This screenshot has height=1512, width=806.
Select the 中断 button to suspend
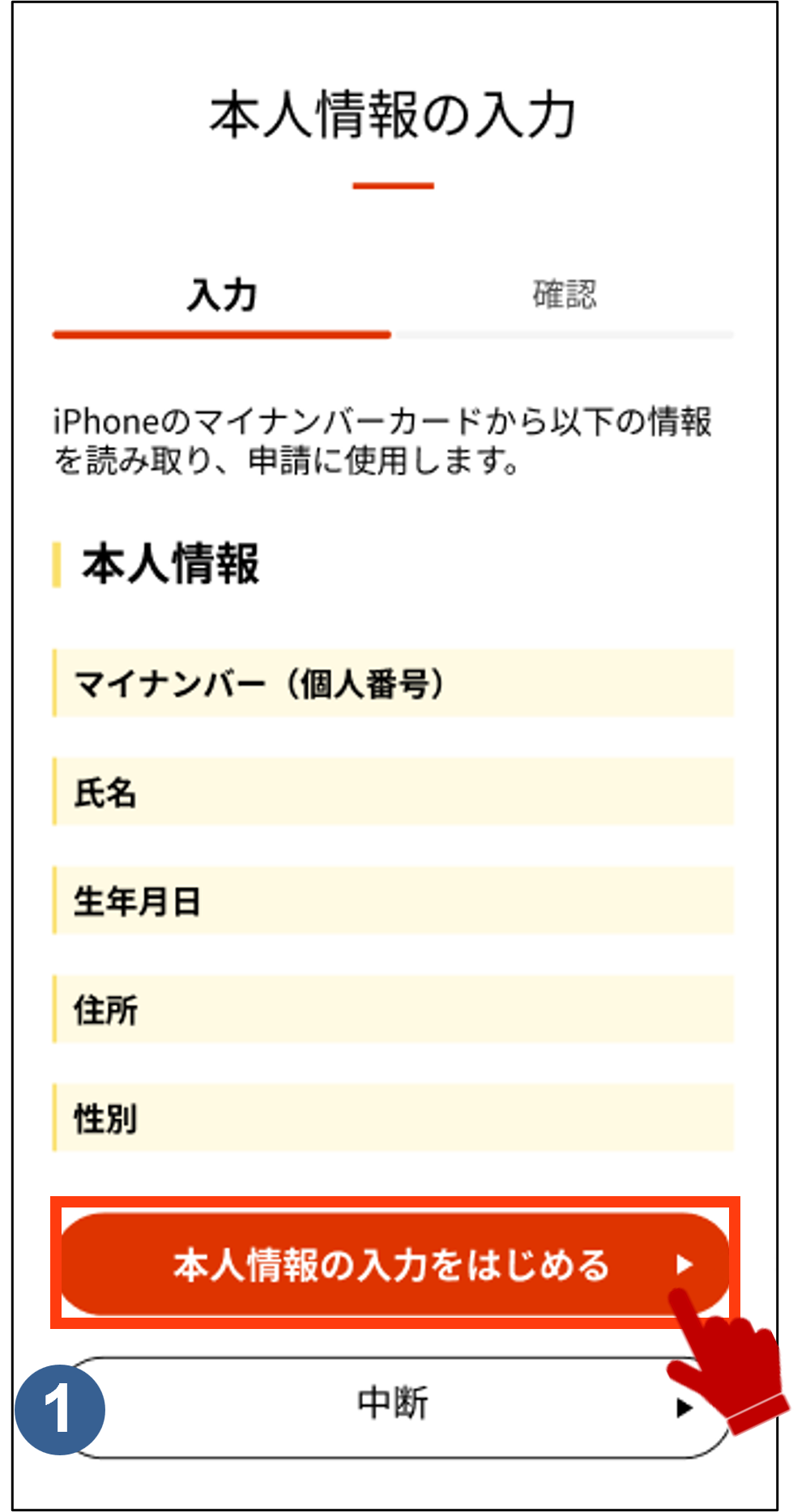click(394, 1408)
